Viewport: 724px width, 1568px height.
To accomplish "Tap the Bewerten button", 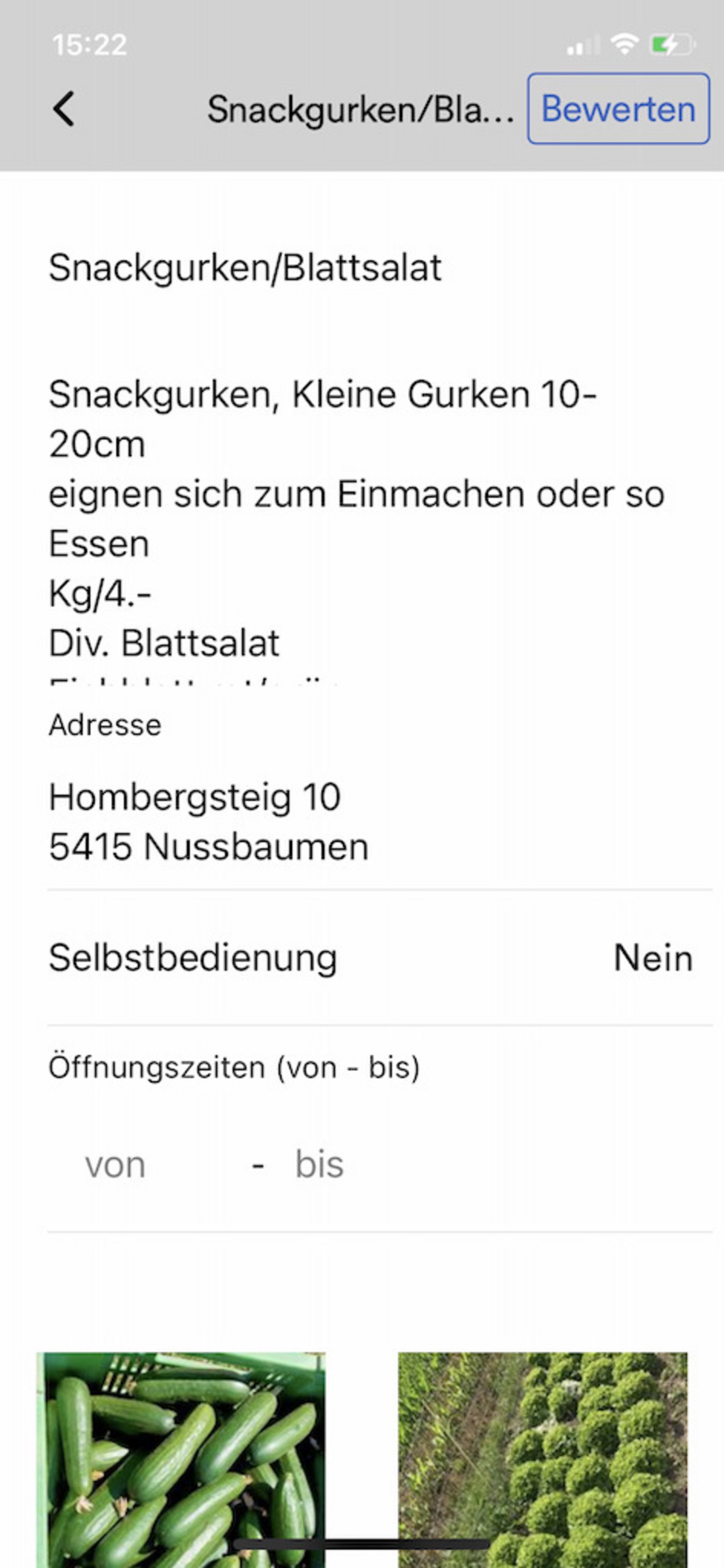I will click(x=617, y=109).
